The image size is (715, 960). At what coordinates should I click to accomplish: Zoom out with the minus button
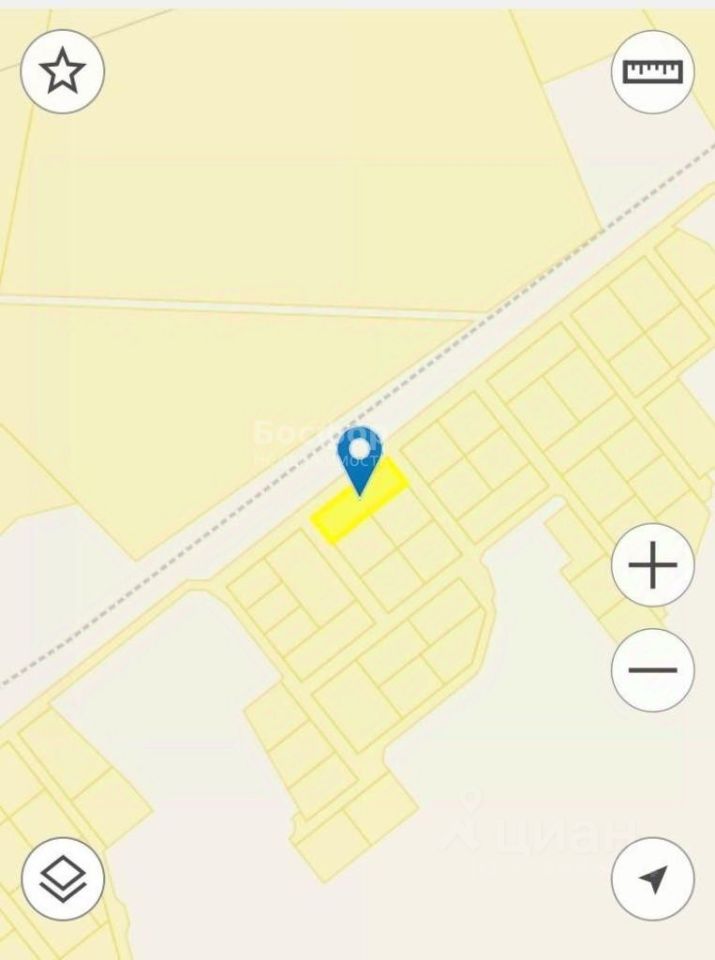652,669
